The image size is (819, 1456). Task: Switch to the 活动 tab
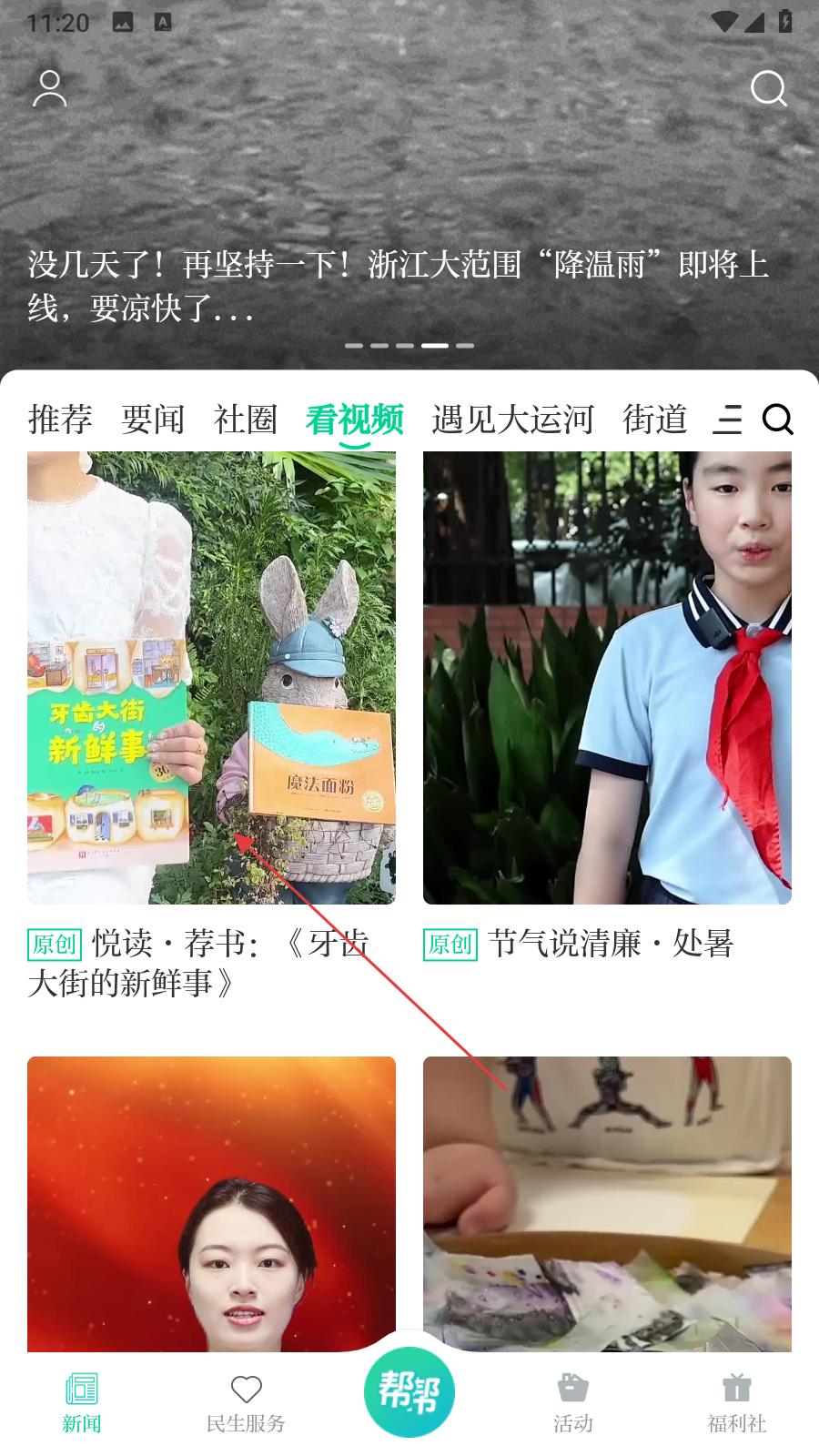tap(573, 1401)
